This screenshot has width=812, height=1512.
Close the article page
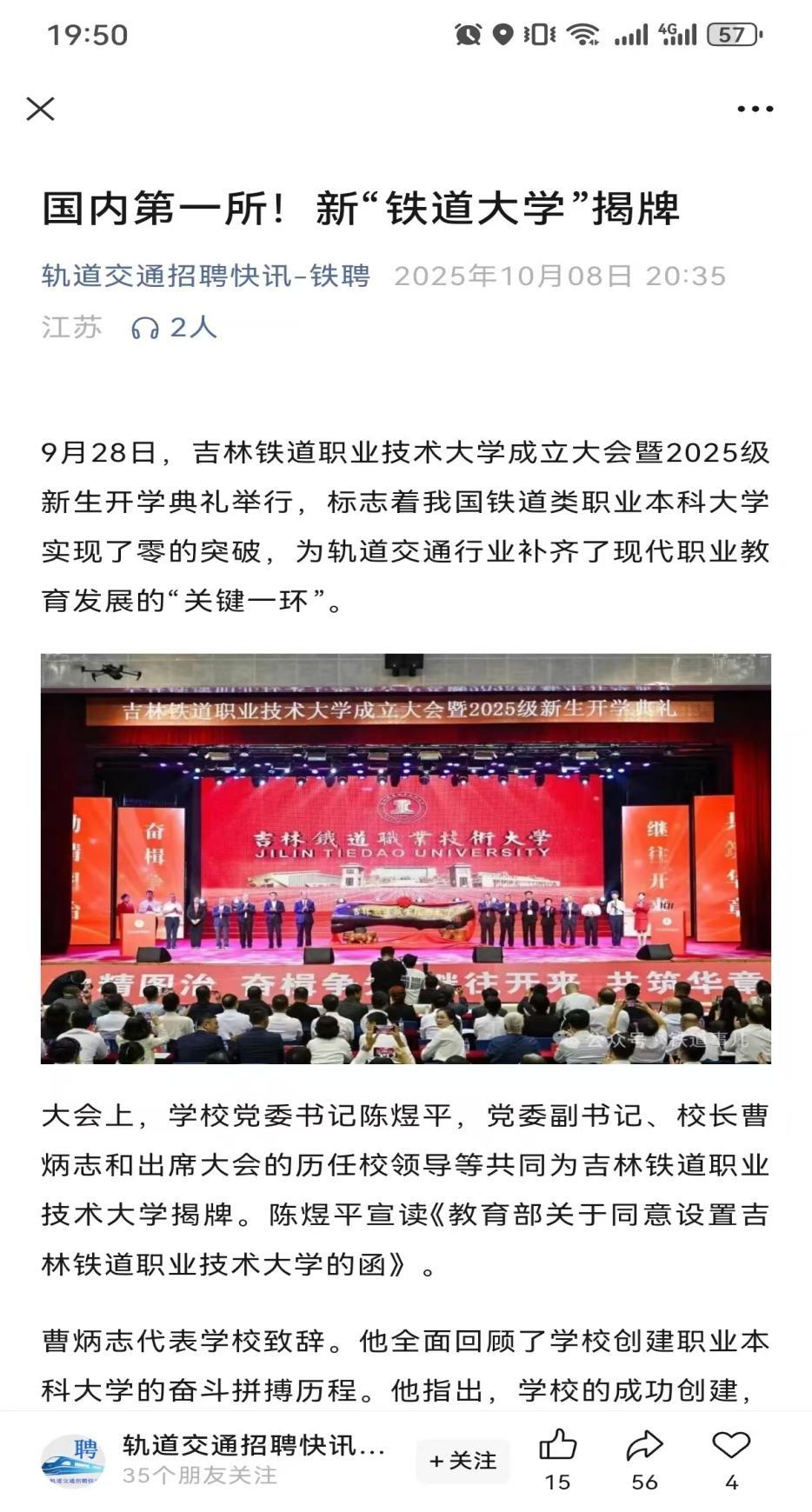[x=41, y=109]
